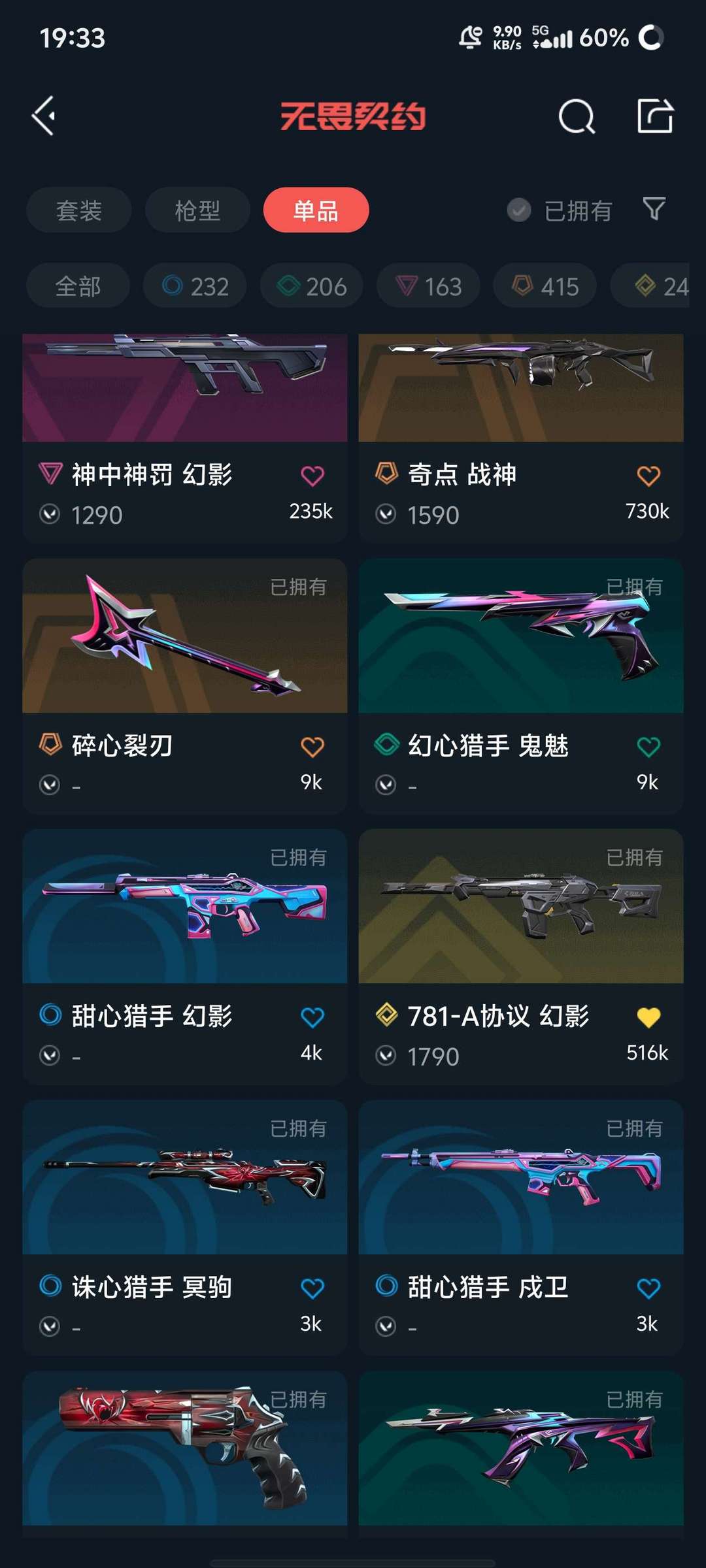Like the 甜心猎手 幻影 skin
Image resolution: width=706 pixels, height=1568 pixels.
tap(312, 1017)
